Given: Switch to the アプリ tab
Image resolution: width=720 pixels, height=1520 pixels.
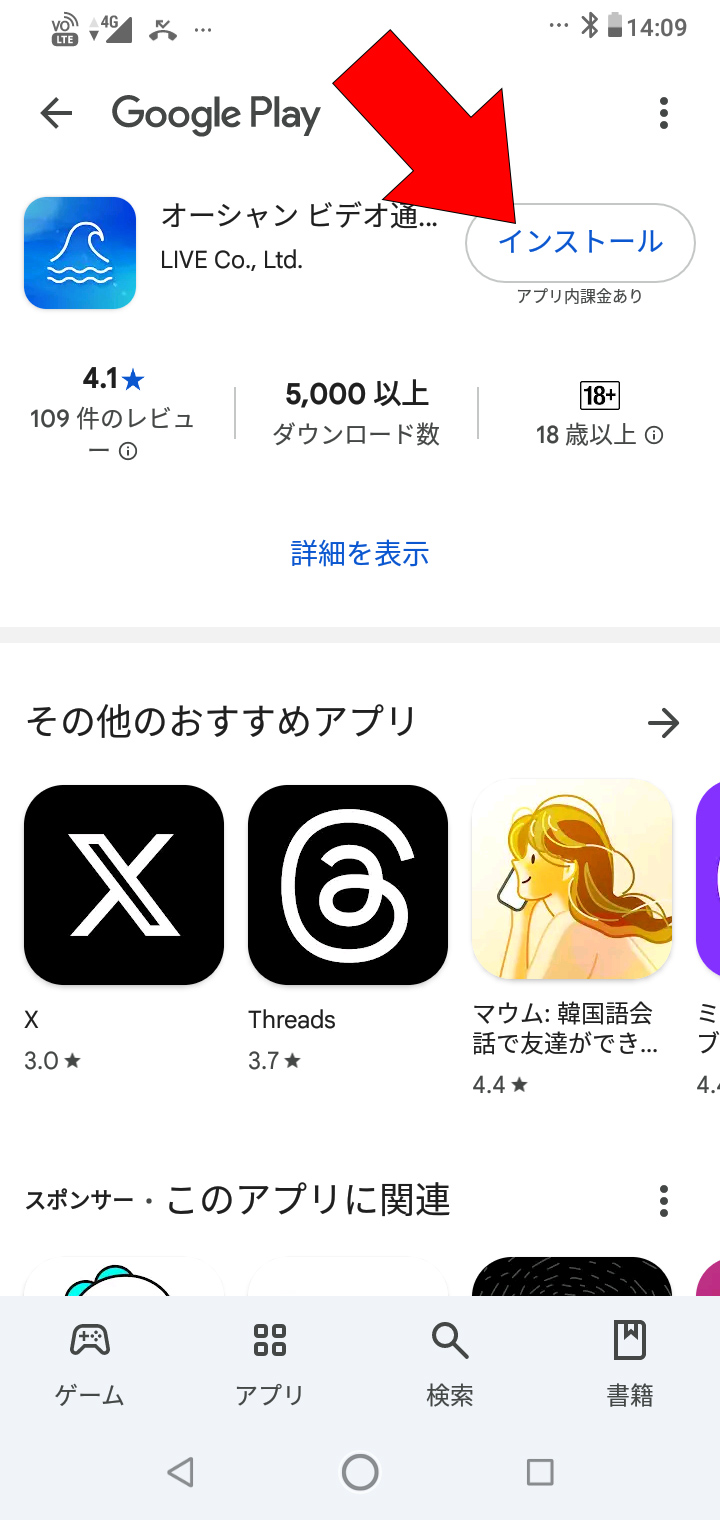Looking at the screenshot, I should click(x=270, y=1365).
